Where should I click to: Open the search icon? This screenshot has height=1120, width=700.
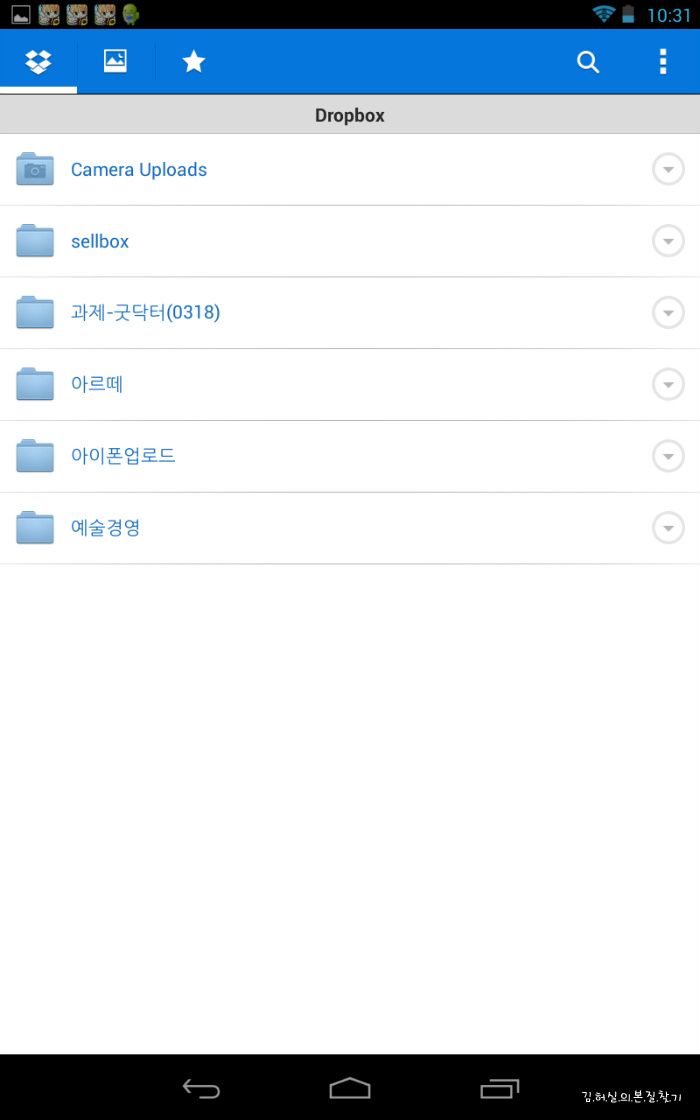tap(587, 62)
